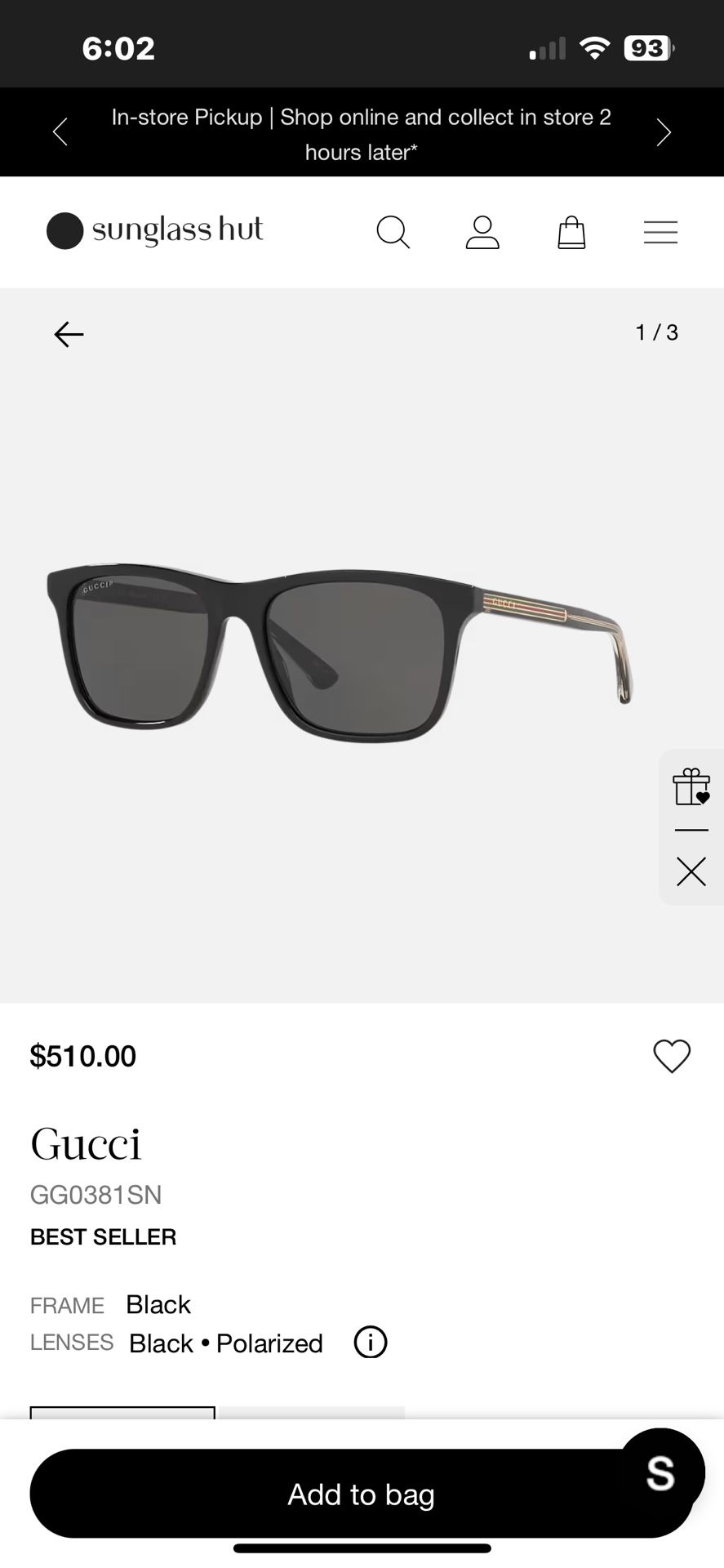The height and width of the screenshot is (1568, 724).
Task: Tap the back arrow above the product image
Action: (x=69, y=333)
